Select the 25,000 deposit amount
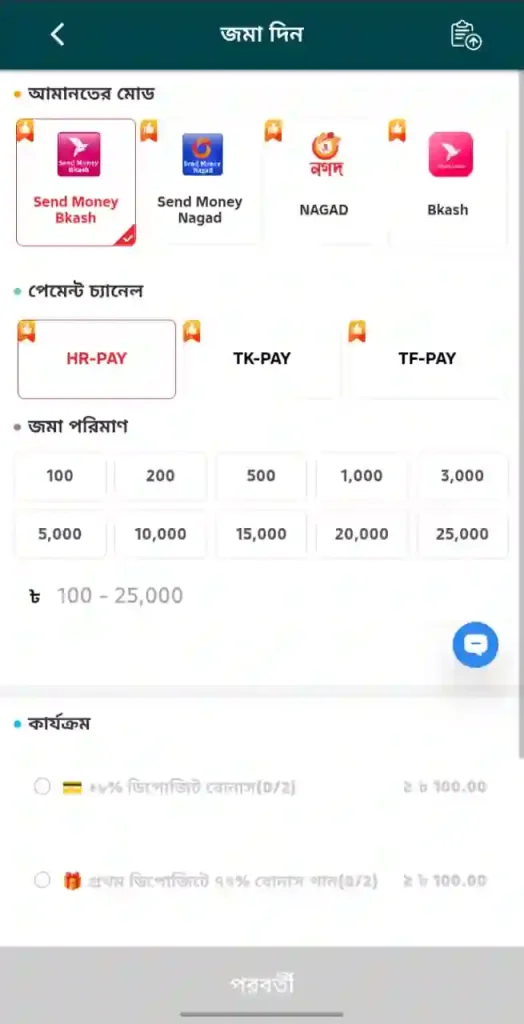This screenshot has height=1024, width=524. click(463, 535)
